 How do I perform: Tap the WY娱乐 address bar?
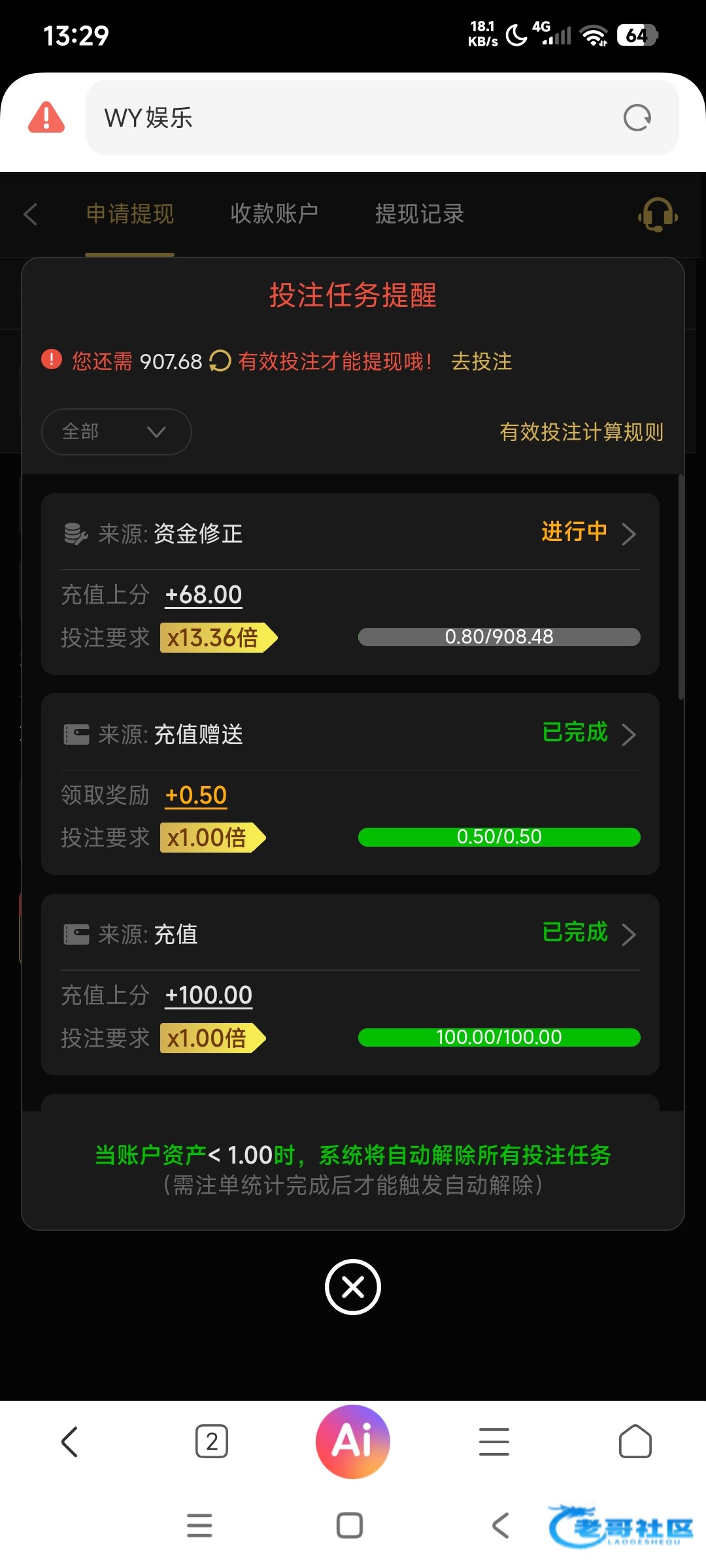click(382, 118)
